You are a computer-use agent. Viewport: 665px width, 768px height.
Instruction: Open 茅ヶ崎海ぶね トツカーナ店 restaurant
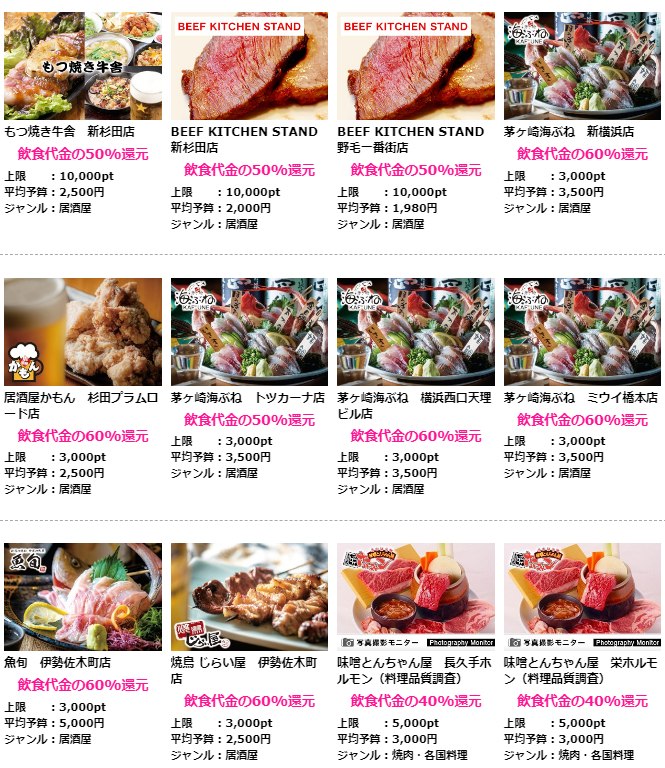coord(249,332)
